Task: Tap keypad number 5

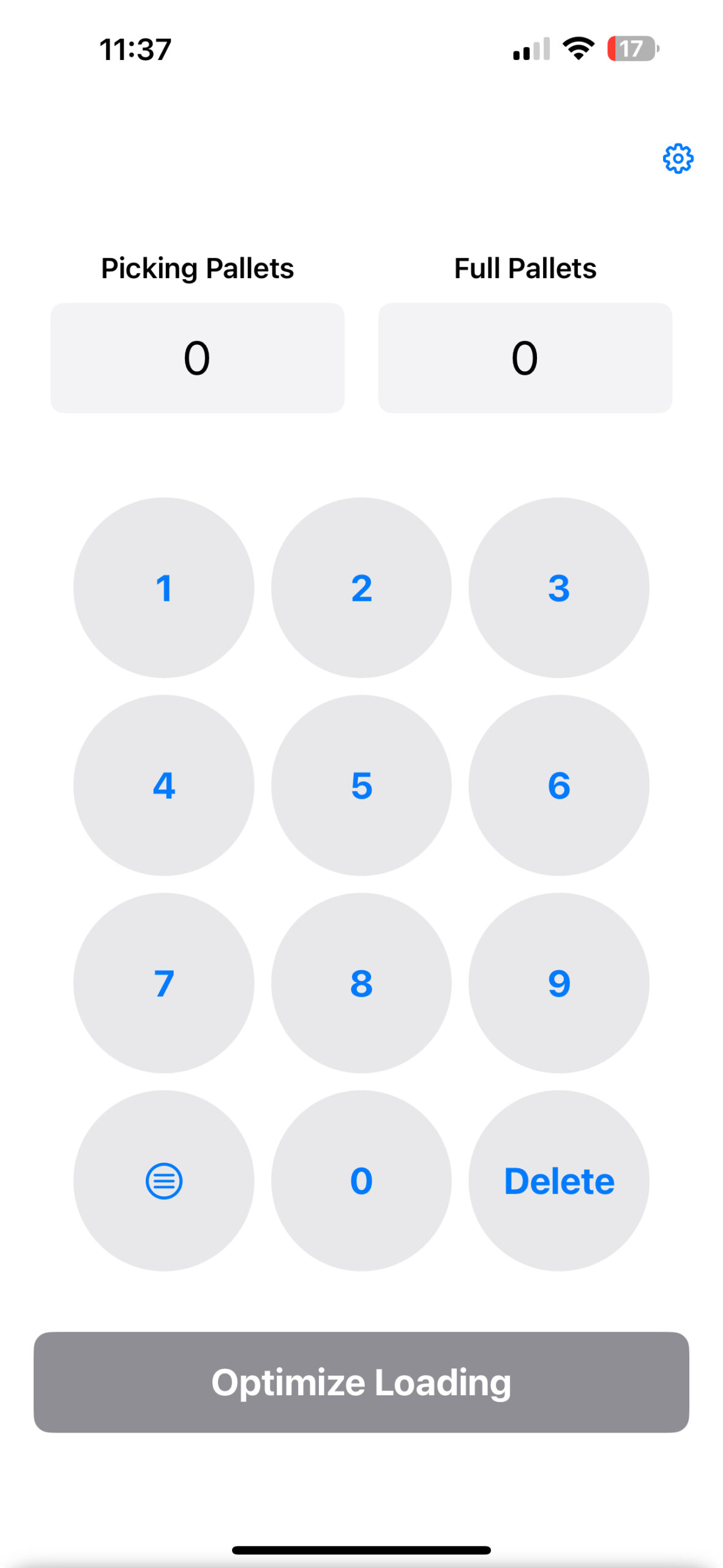Action: [361, 785]
